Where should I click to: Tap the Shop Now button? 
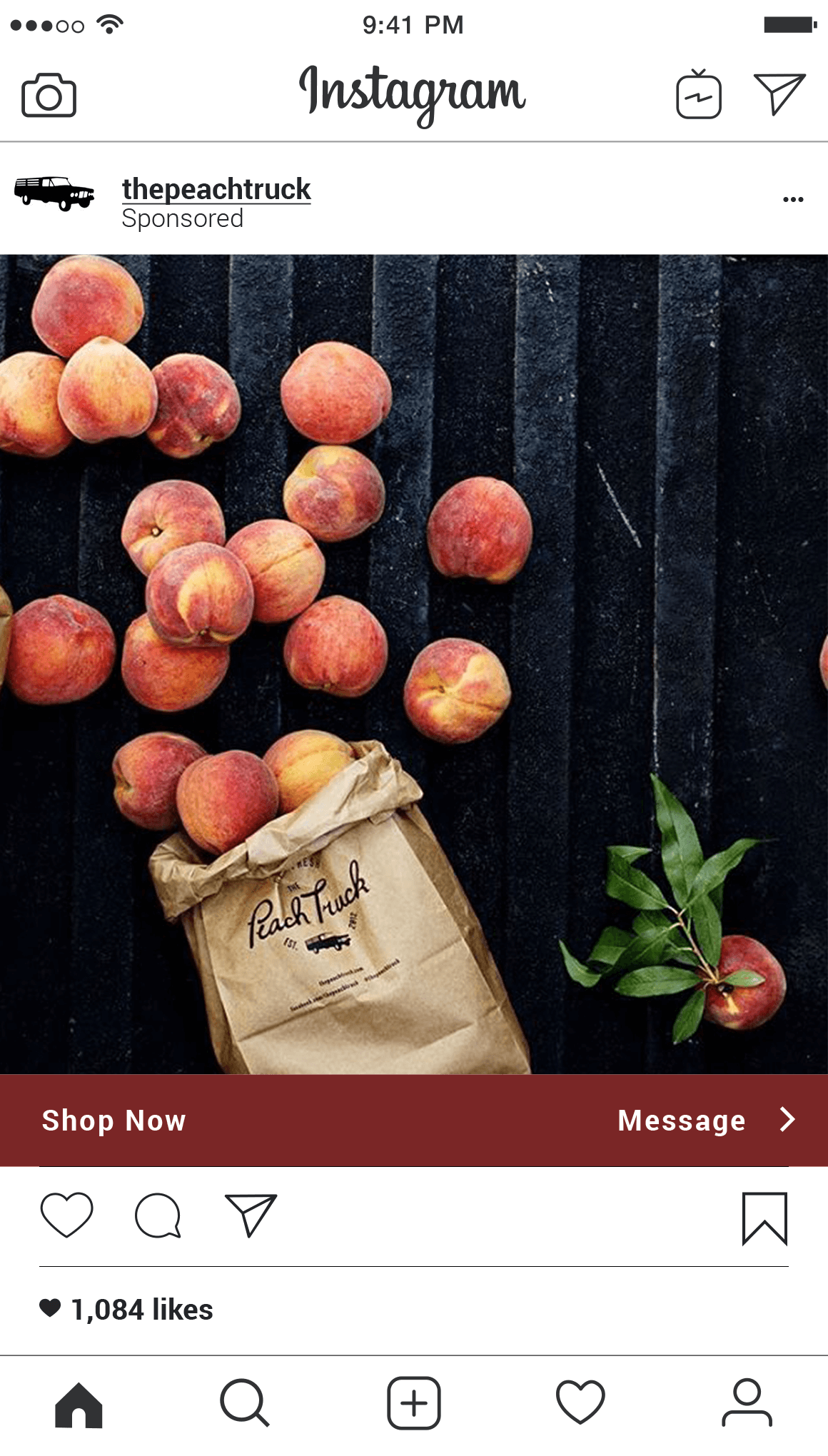click(x=114, y=1121)
